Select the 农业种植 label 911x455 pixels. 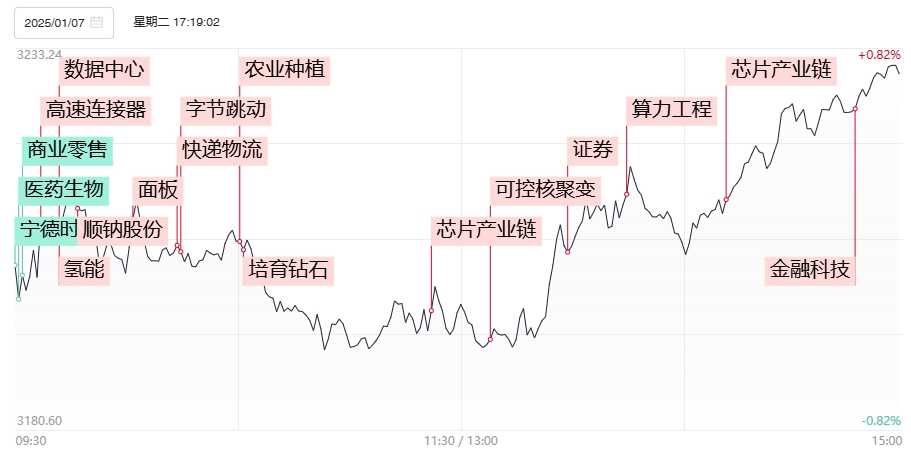[285, 70]
